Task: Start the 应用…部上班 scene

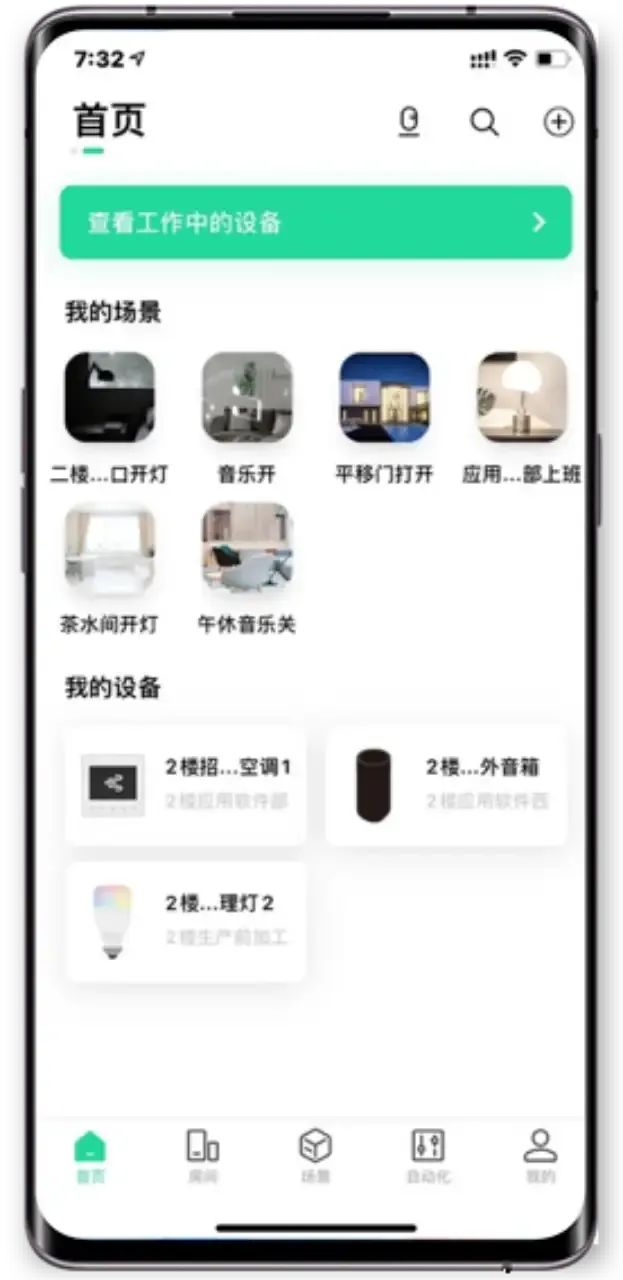Action: pos(522,398)
